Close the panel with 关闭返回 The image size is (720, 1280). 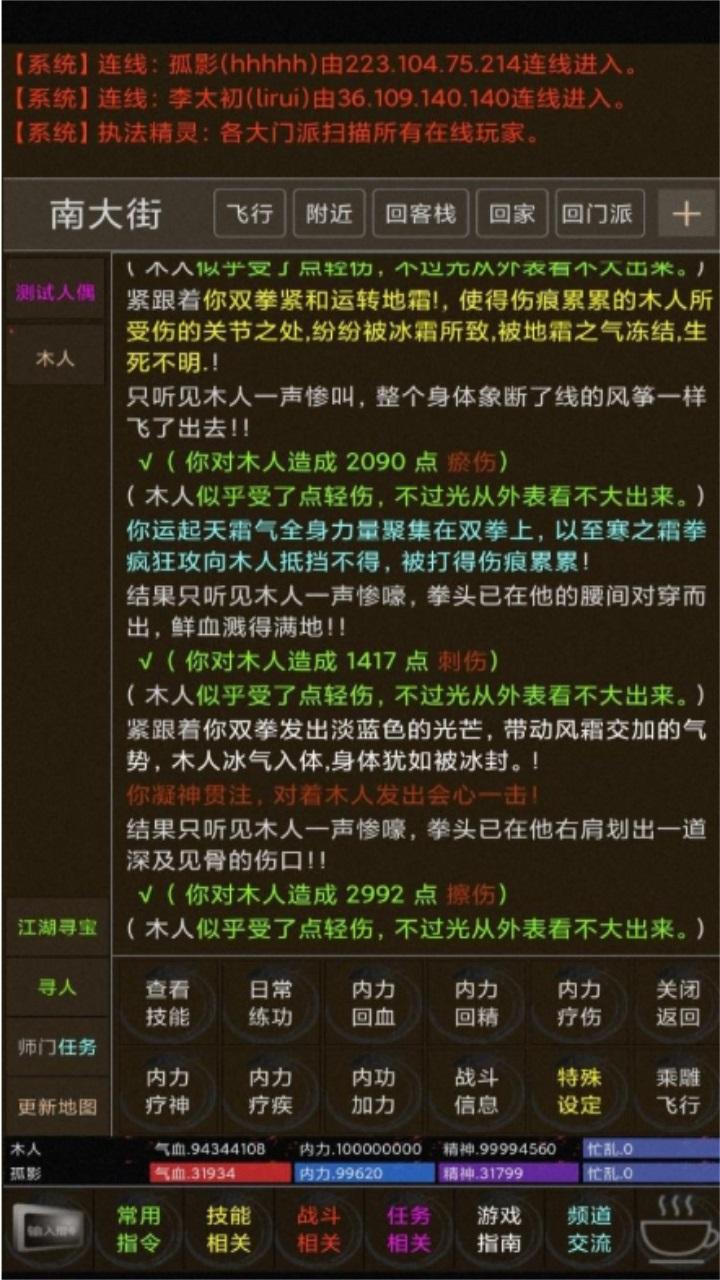tap(678, 1003)
